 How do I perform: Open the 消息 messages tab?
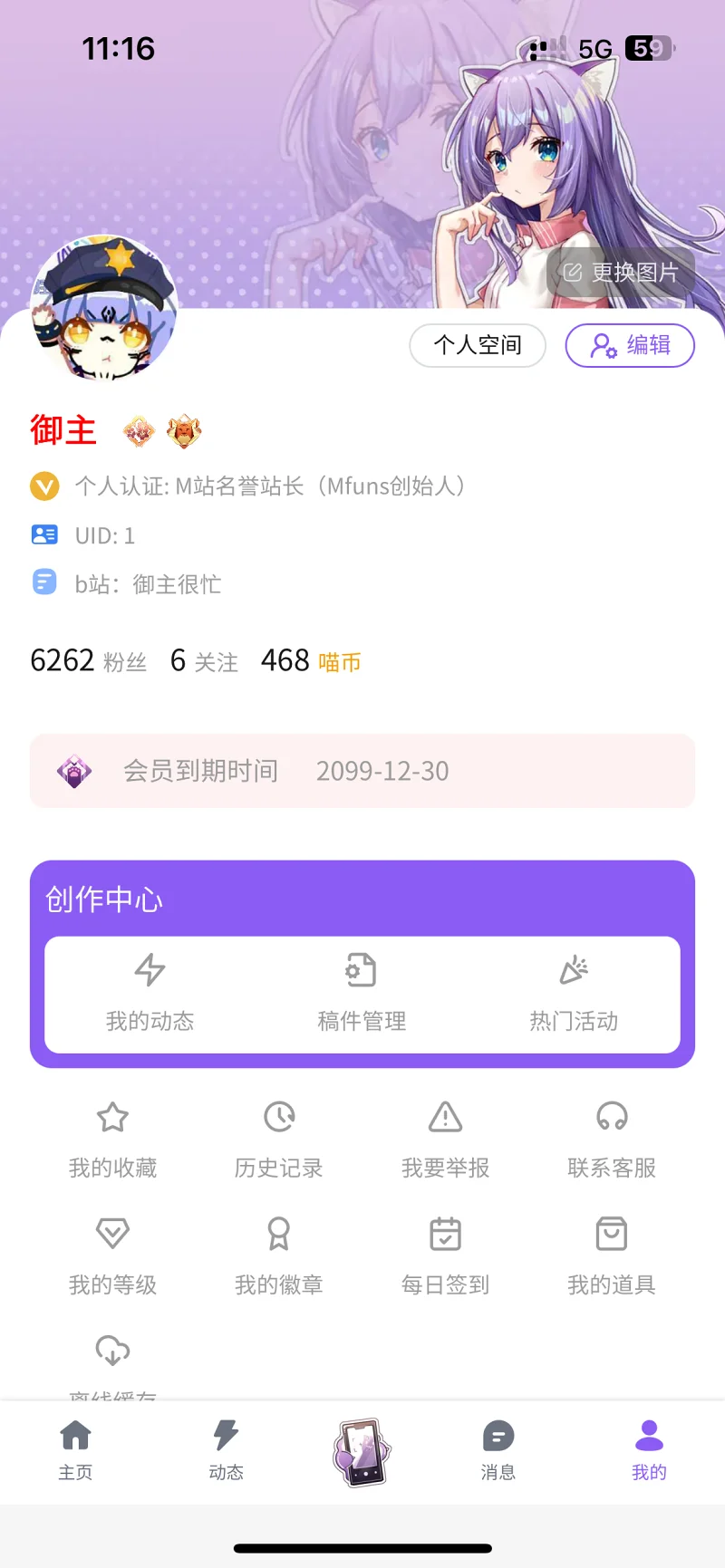[498, 1450]
